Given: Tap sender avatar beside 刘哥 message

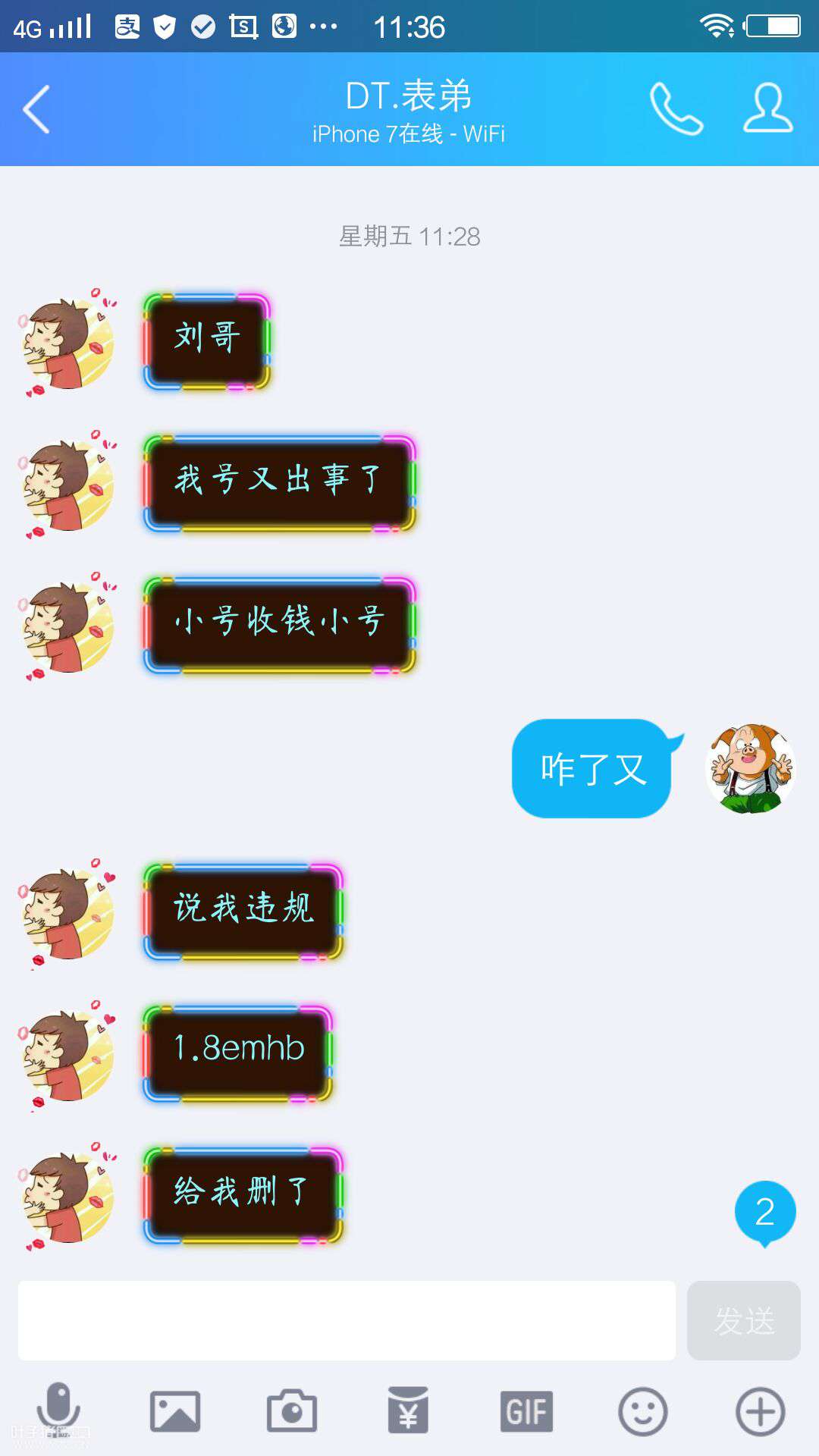Looking at the screenshot, I should [x=67, y=343].
